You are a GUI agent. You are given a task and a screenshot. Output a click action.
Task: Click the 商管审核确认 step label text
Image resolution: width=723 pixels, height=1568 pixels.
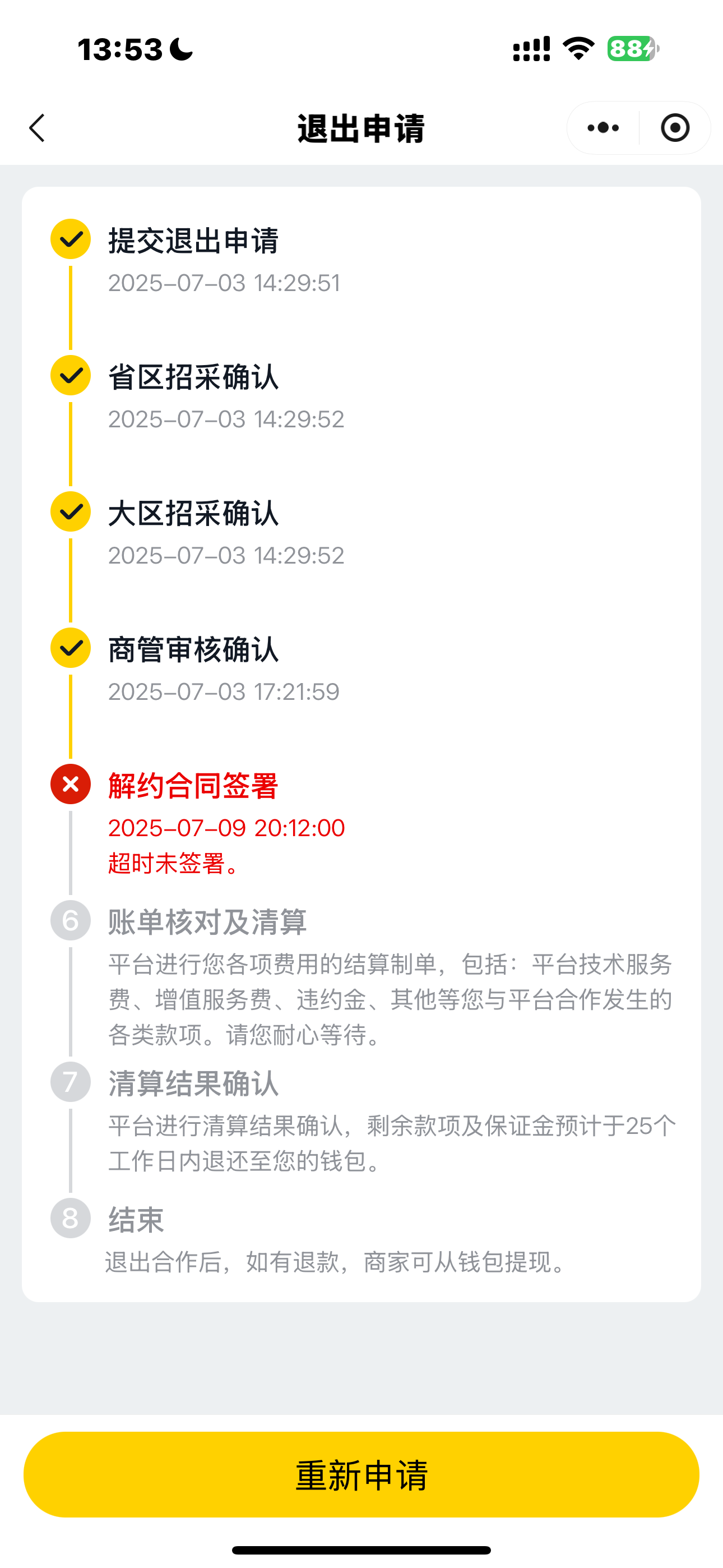pos(193,649)
